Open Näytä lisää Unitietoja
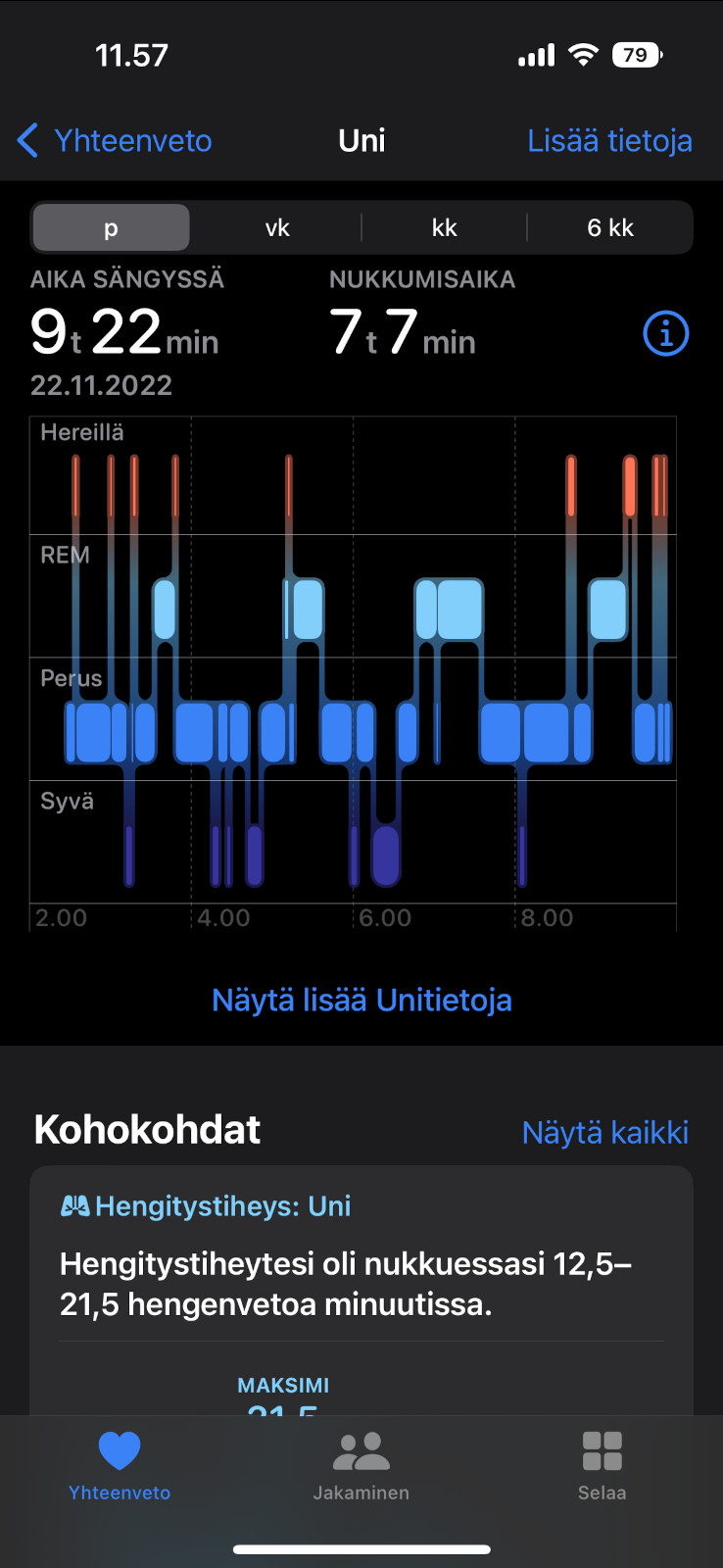 click(x=361, y=1000)
